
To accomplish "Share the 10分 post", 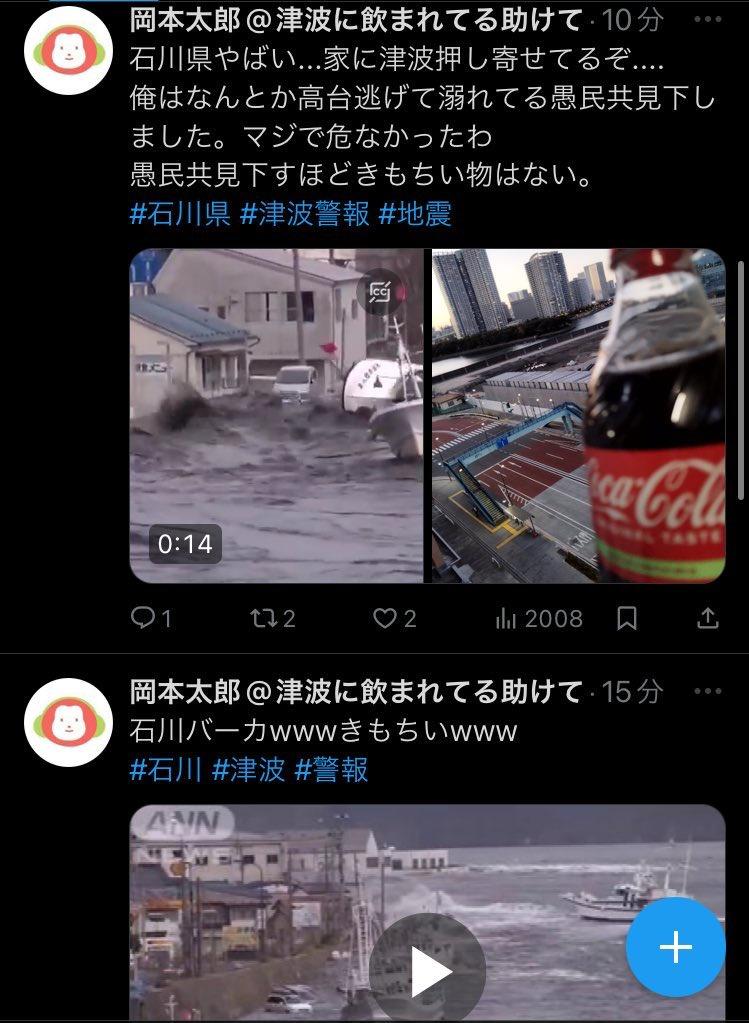I will pos(707,619).
